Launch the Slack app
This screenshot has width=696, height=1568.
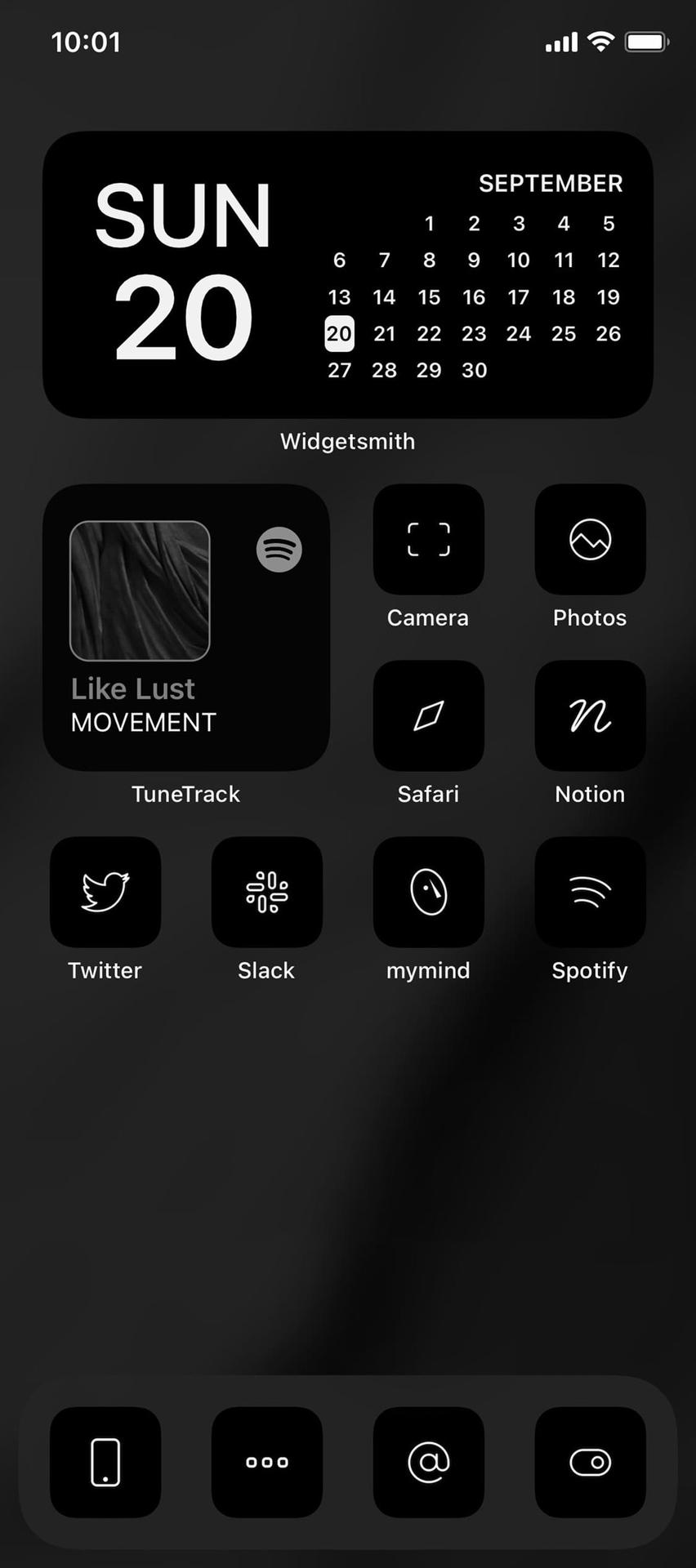point(267,892)
